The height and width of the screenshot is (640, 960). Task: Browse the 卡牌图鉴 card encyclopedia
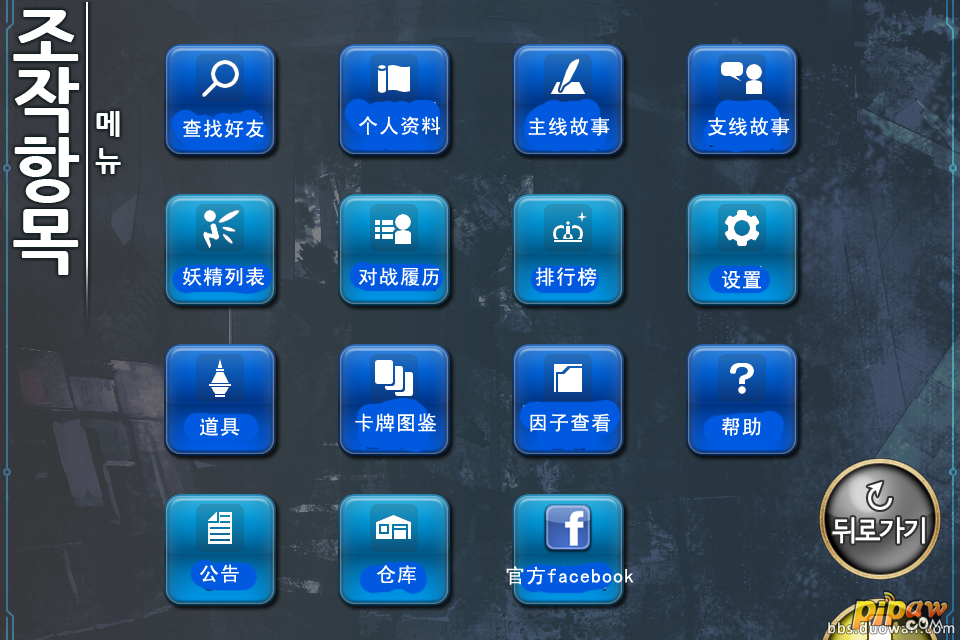394,400
